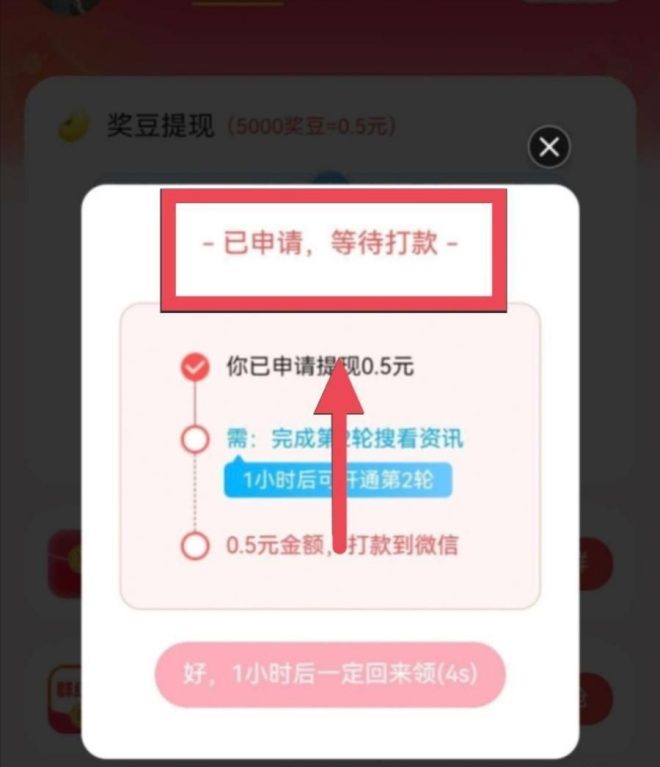Tap the 好，1小时后一定回来领 button
Image resolution: width=660 pixels, height=767 pixels.
[x=330, y=675]
